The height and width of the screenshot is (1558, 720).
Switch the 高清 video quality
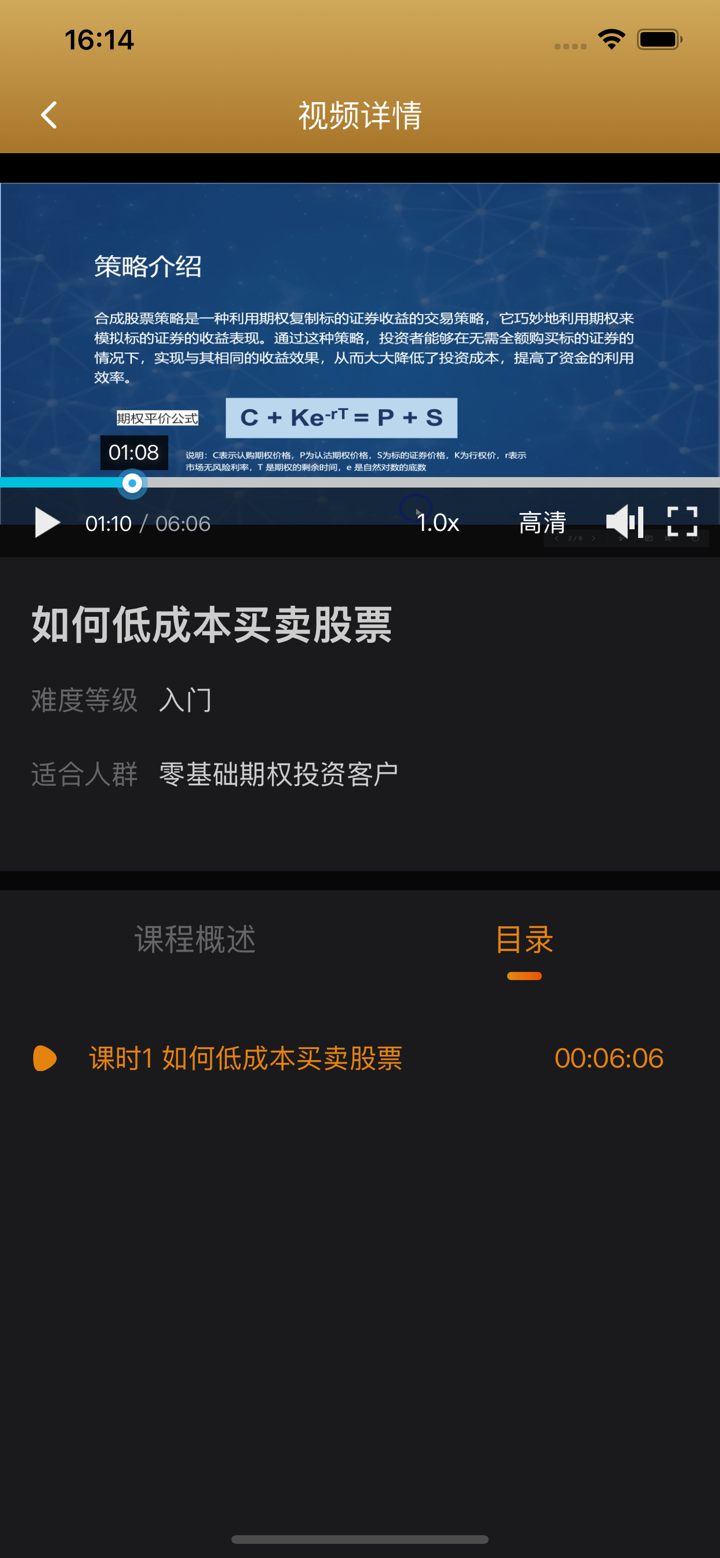(542, 523)
